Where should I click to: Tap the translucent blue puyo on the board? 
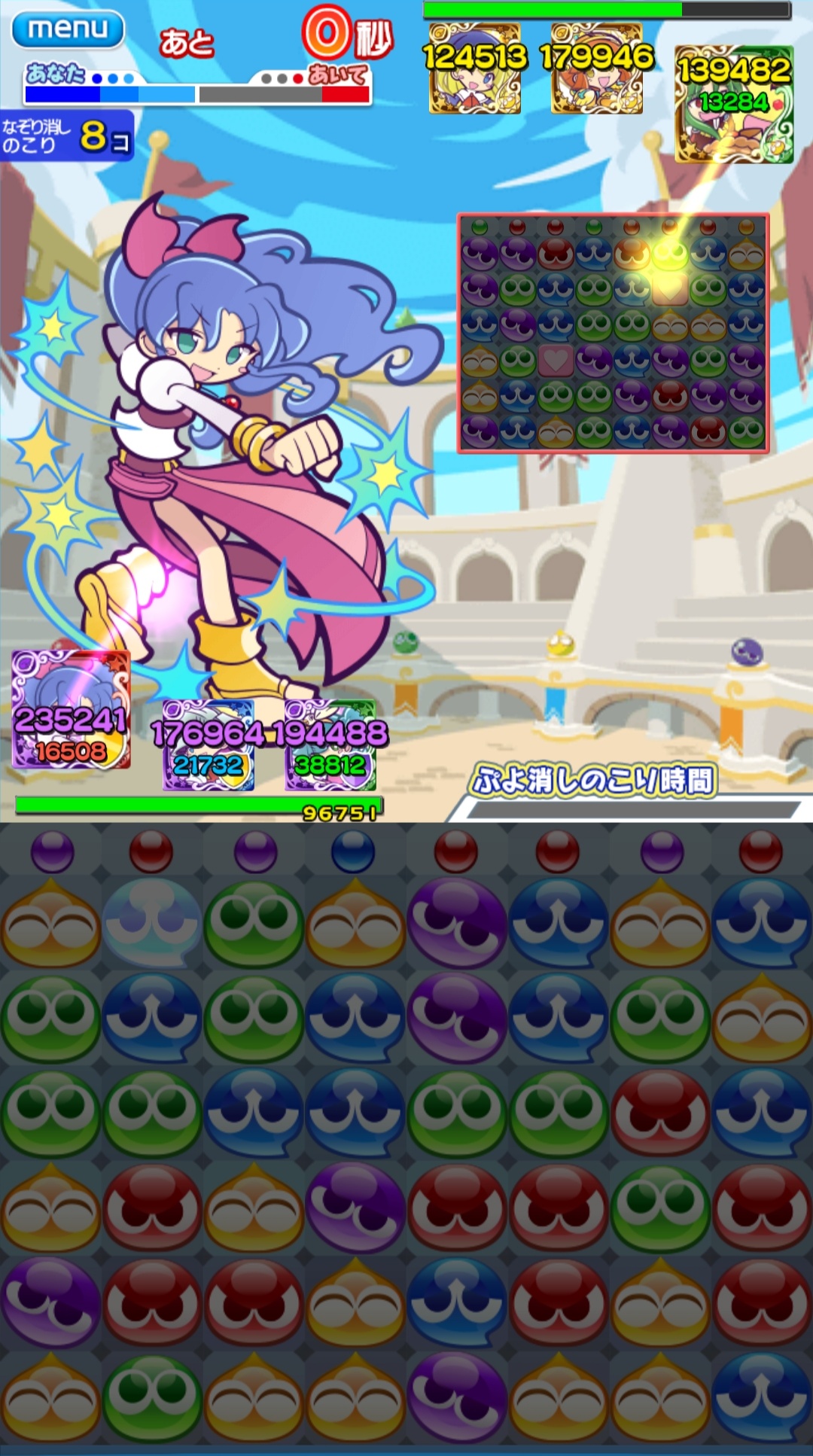click(152, 922)
